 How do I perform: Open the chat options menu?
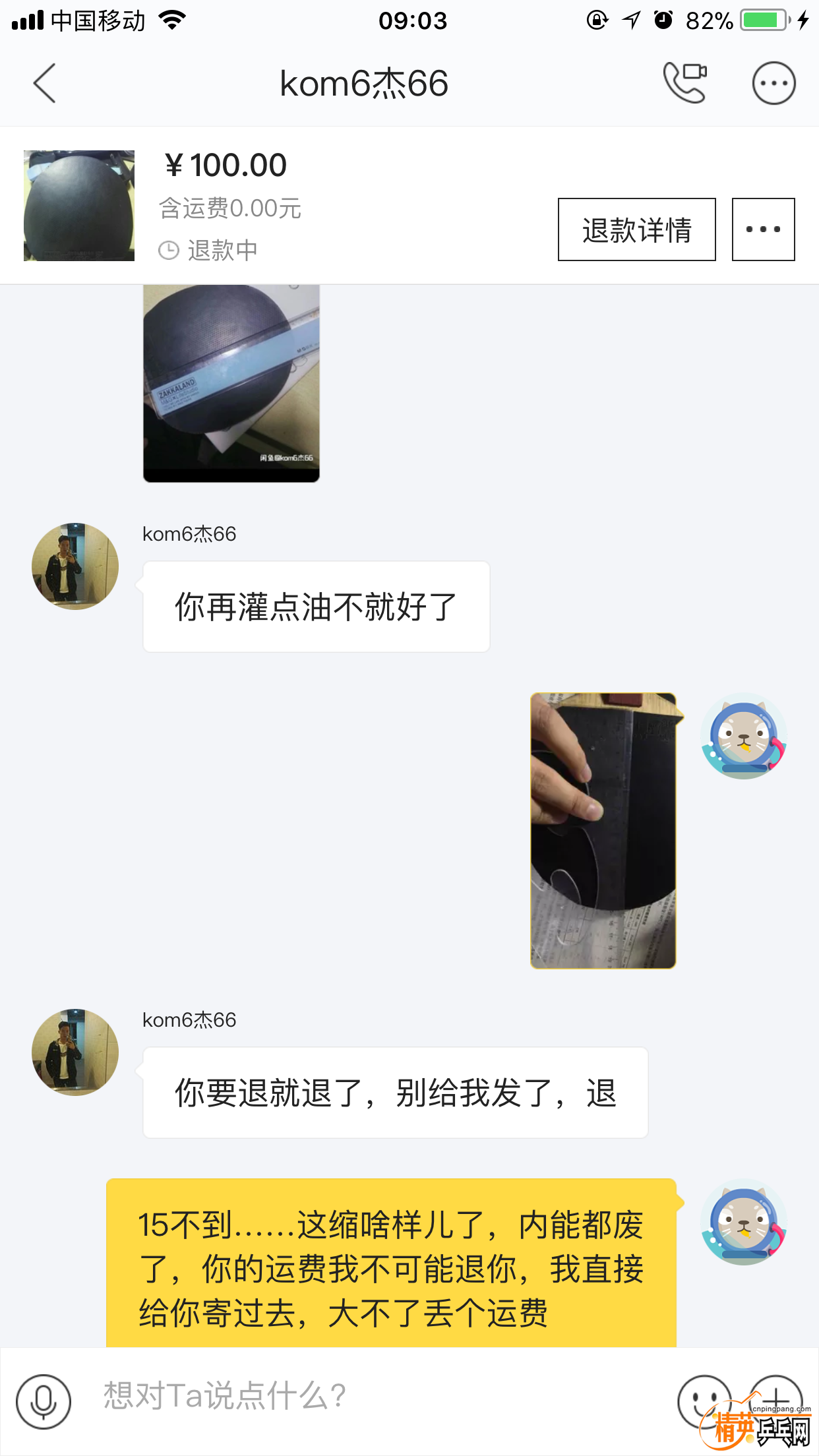[773, 83]
